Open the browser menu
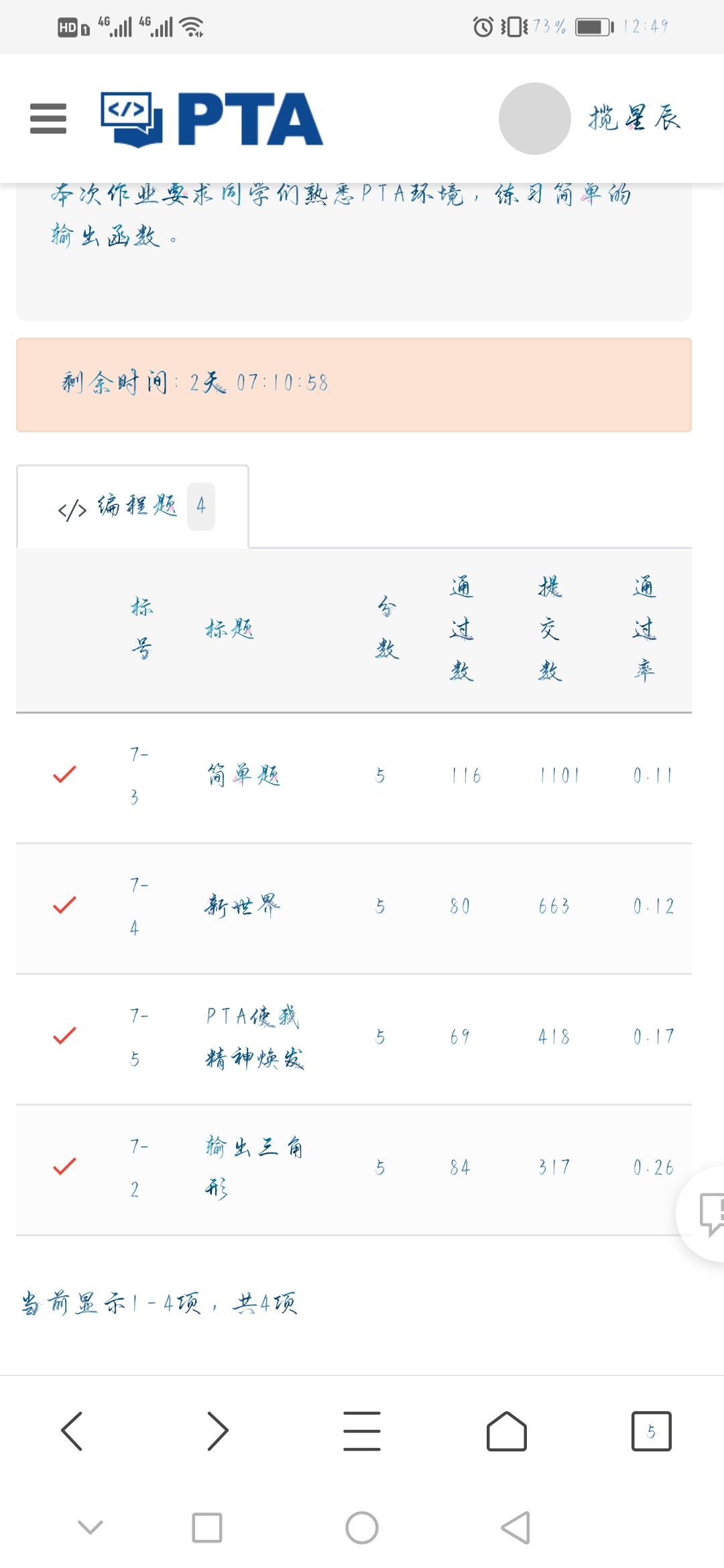724x1568 pixels. click(362, 1431)
